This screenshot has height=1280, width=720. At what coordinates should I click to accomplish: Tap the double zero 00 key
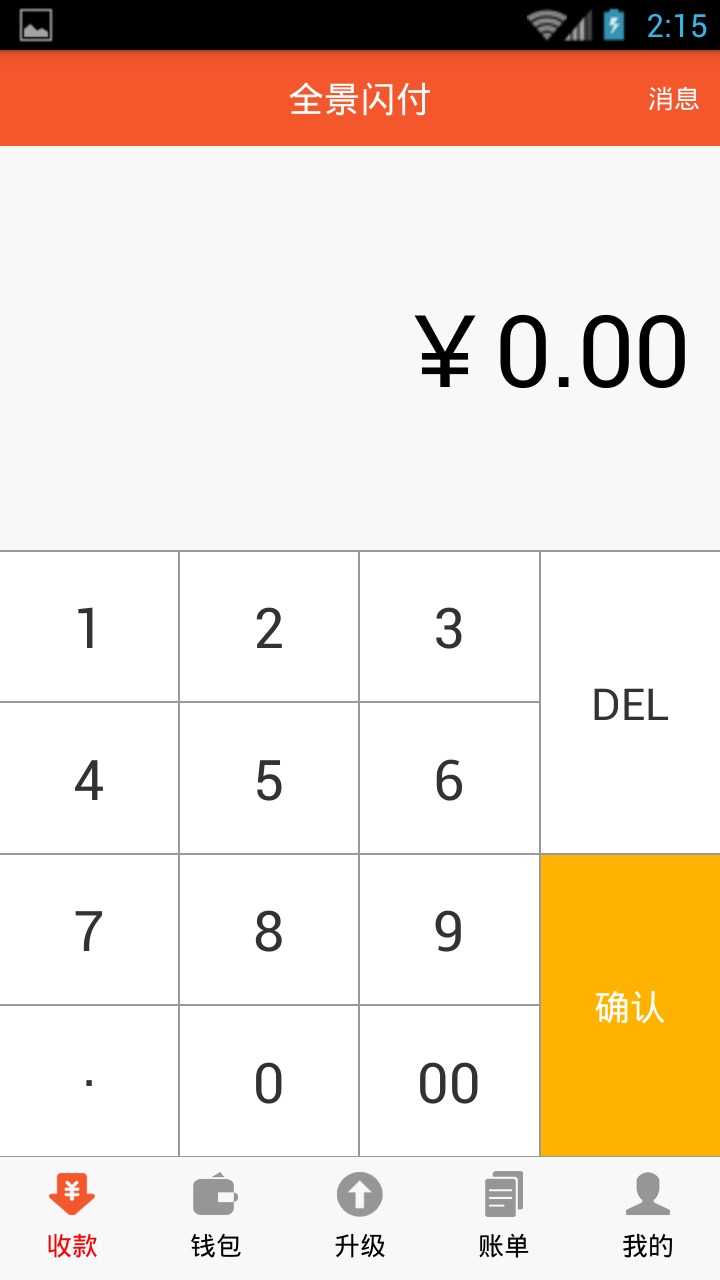tap(449, 1082)
